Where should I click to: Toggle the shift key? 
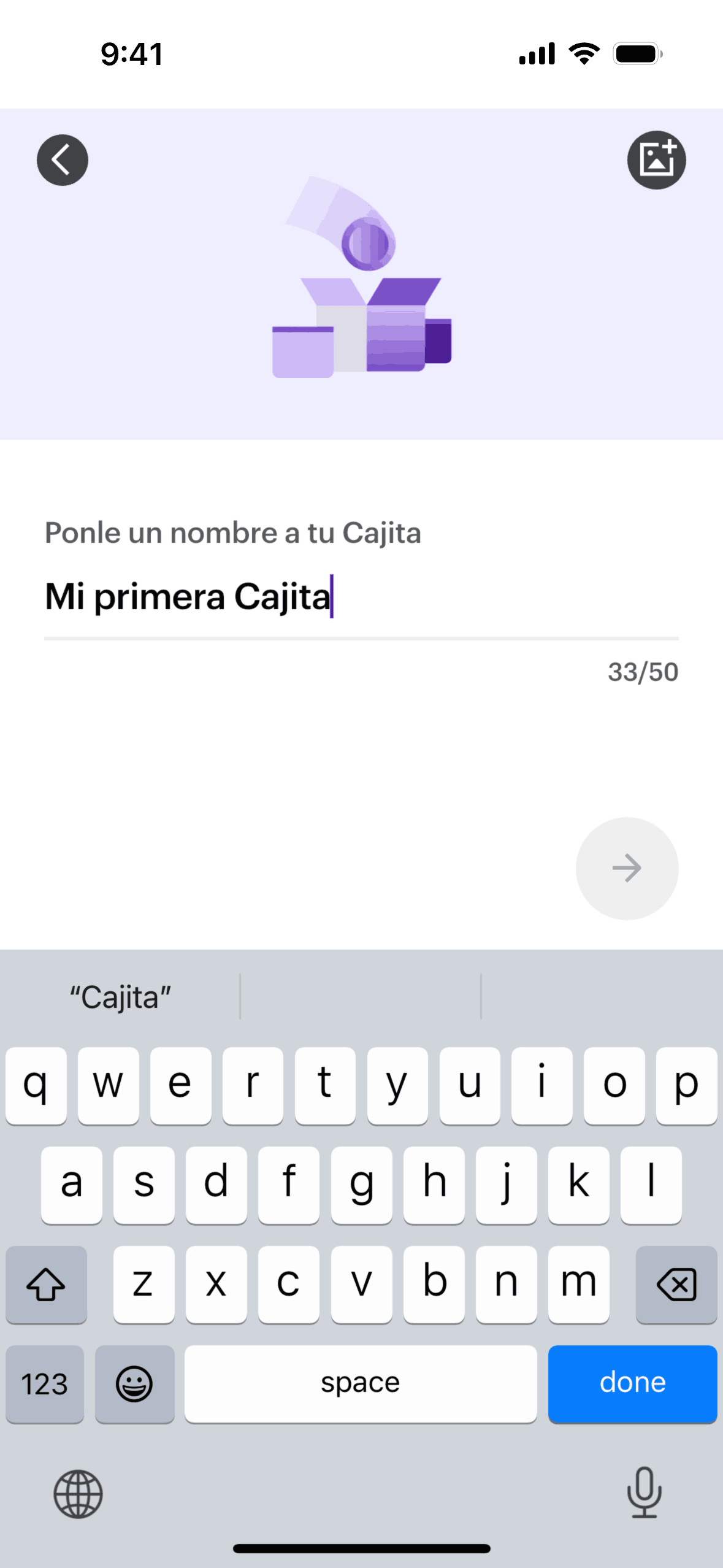(x=46, y=1284)
